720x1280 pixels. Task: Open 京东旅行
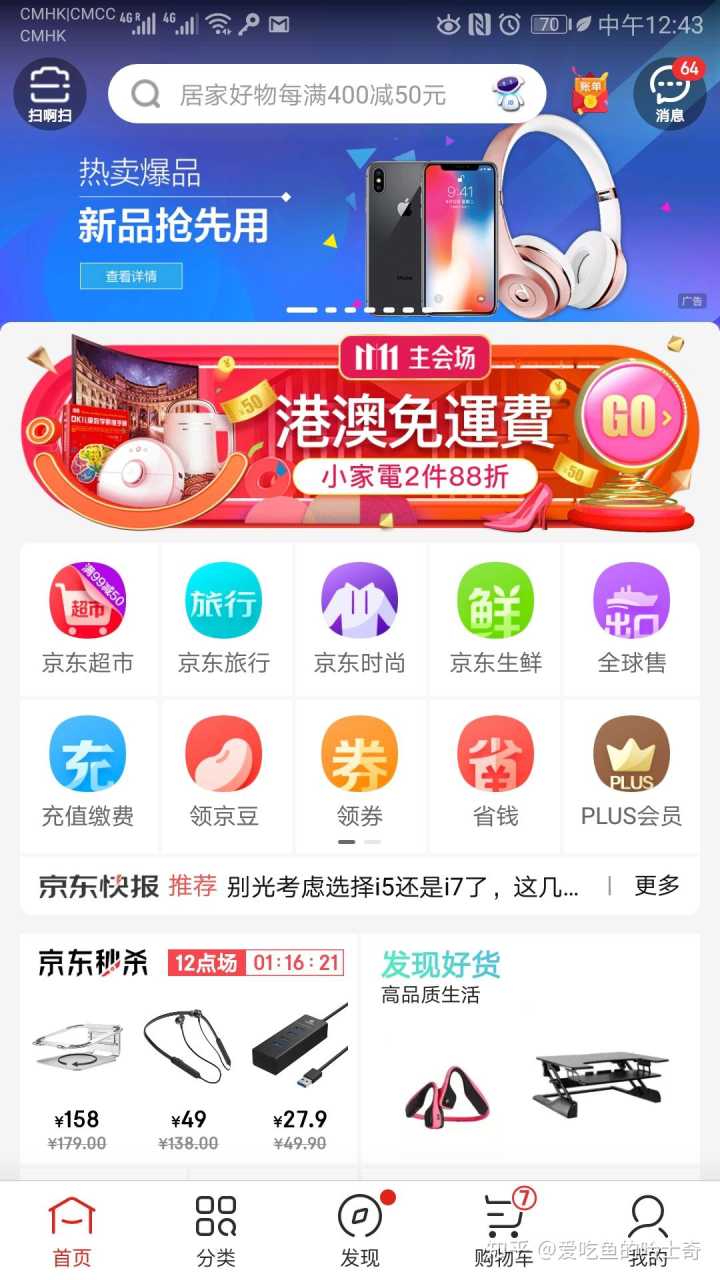coord(224,618)
